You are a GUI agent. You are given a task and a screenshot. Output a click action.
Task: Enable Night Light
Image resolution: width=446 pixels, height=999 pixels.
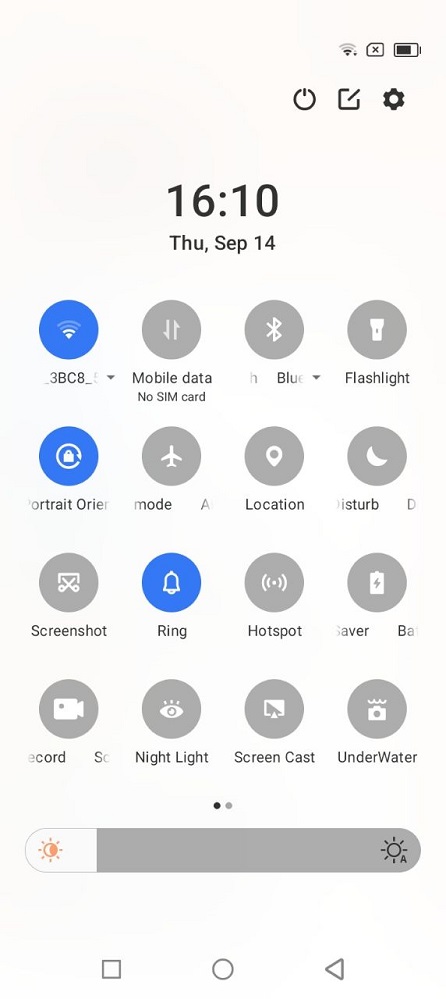click(171, 708)
